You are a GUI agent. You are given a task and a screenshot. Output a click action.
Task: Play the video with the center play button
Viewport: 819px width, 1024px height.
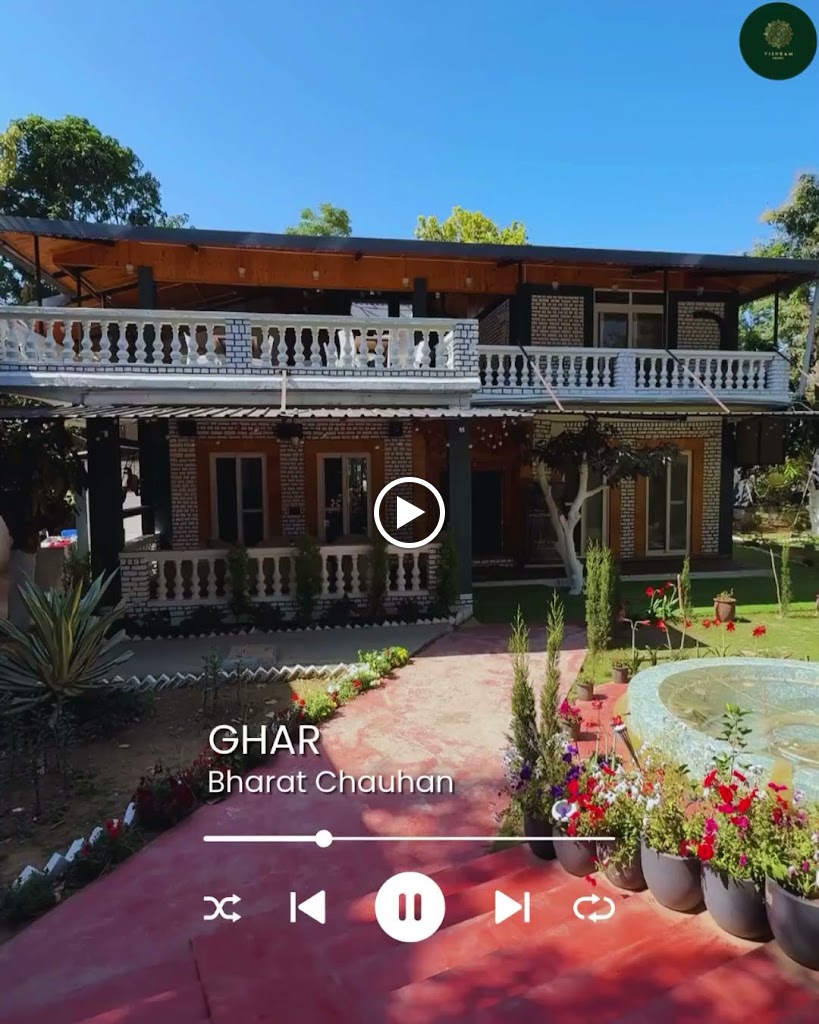409,512
